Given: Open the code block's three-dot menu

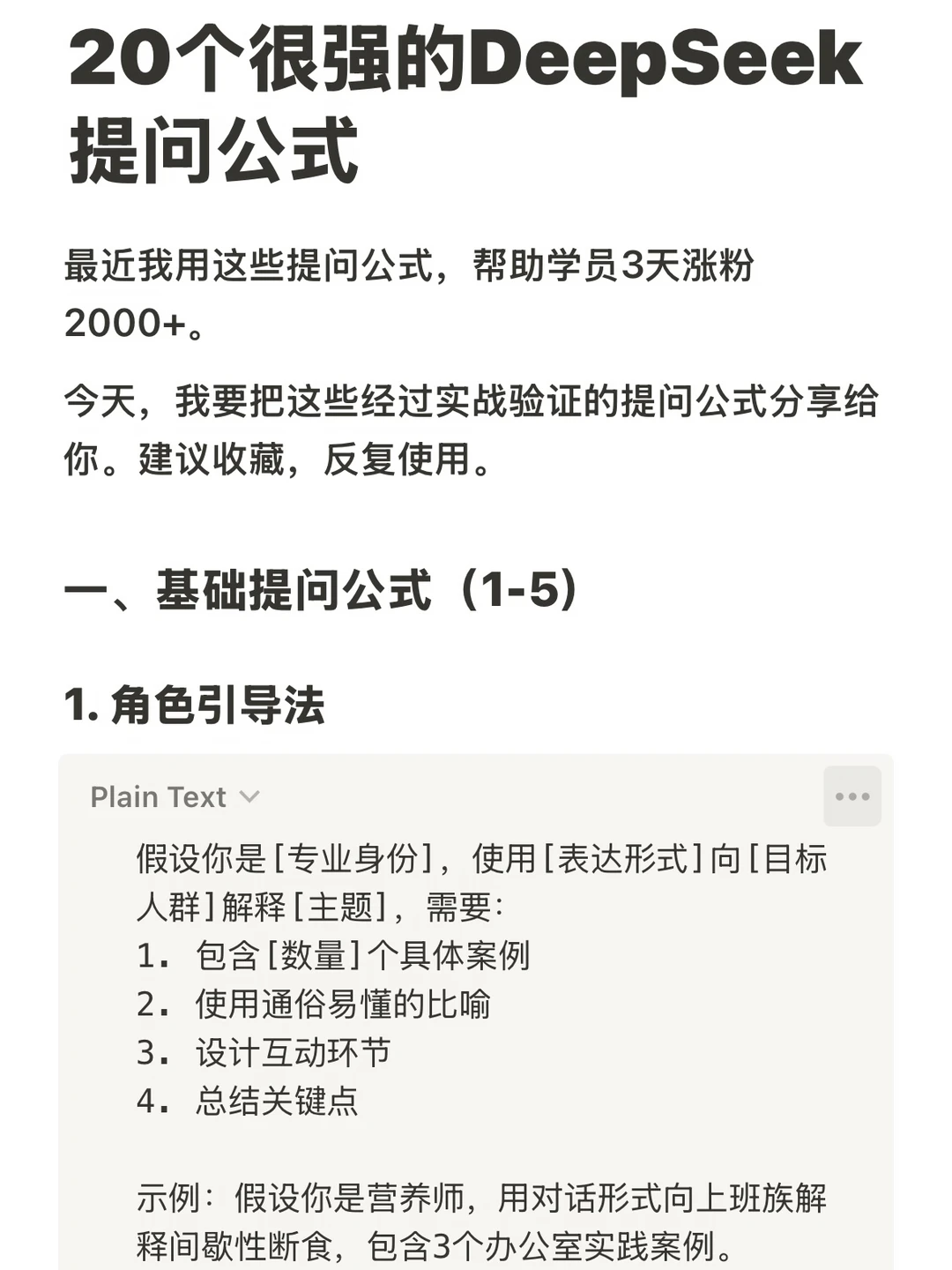Looking at the screenshot, I should click(852, 796).
